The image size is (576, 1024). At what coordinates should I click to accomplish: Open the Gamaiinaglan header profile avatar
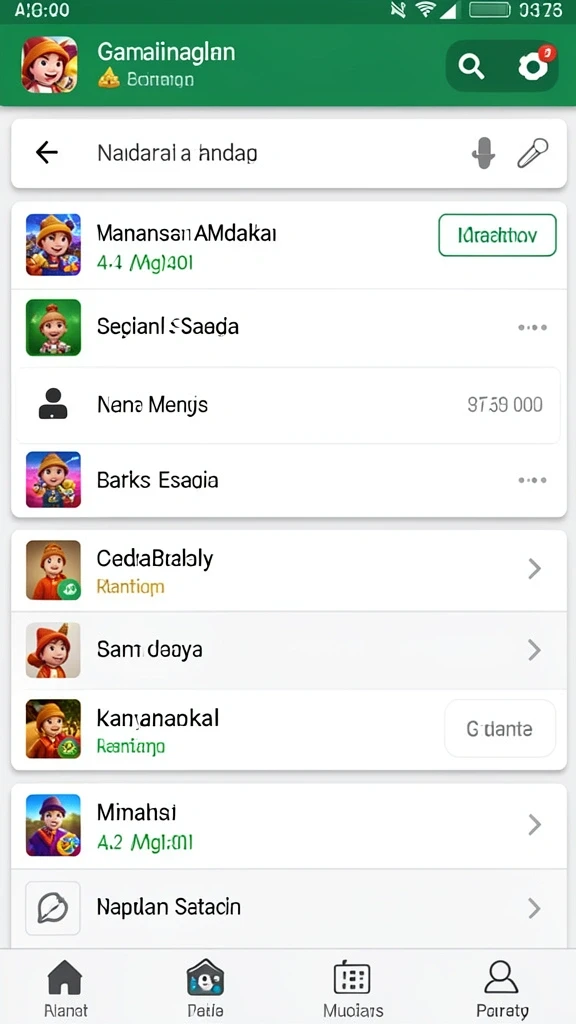point(50,65)
